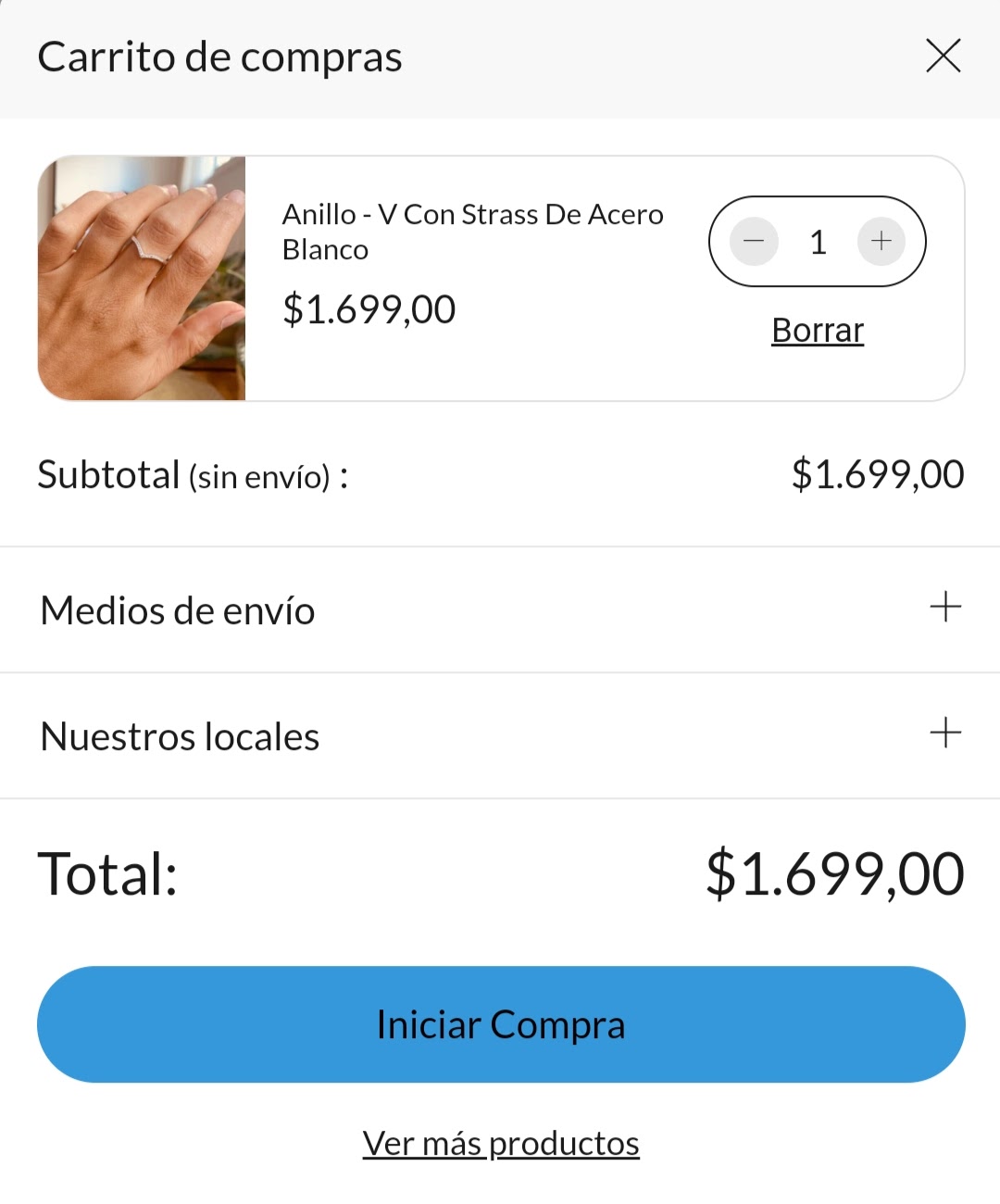The height and width of the screenshot is (1204, 1000).
Task: Tap Borrar to remove the ring
Action: (818, 331)
